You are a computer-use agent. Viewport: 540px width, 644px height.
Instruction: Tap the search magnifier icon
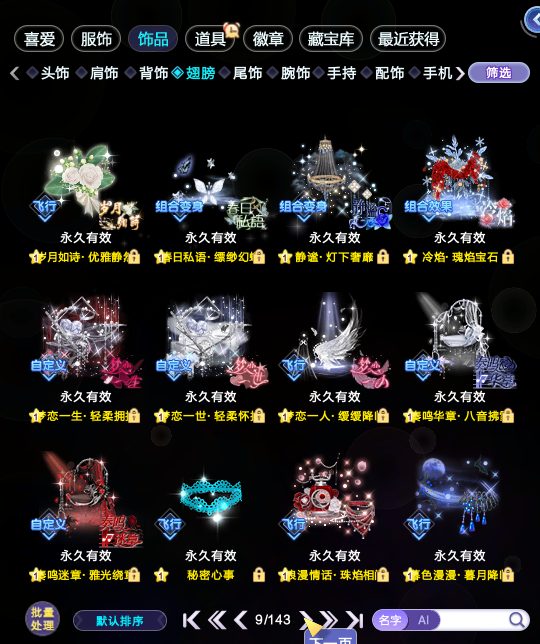(x=517, y=620)
